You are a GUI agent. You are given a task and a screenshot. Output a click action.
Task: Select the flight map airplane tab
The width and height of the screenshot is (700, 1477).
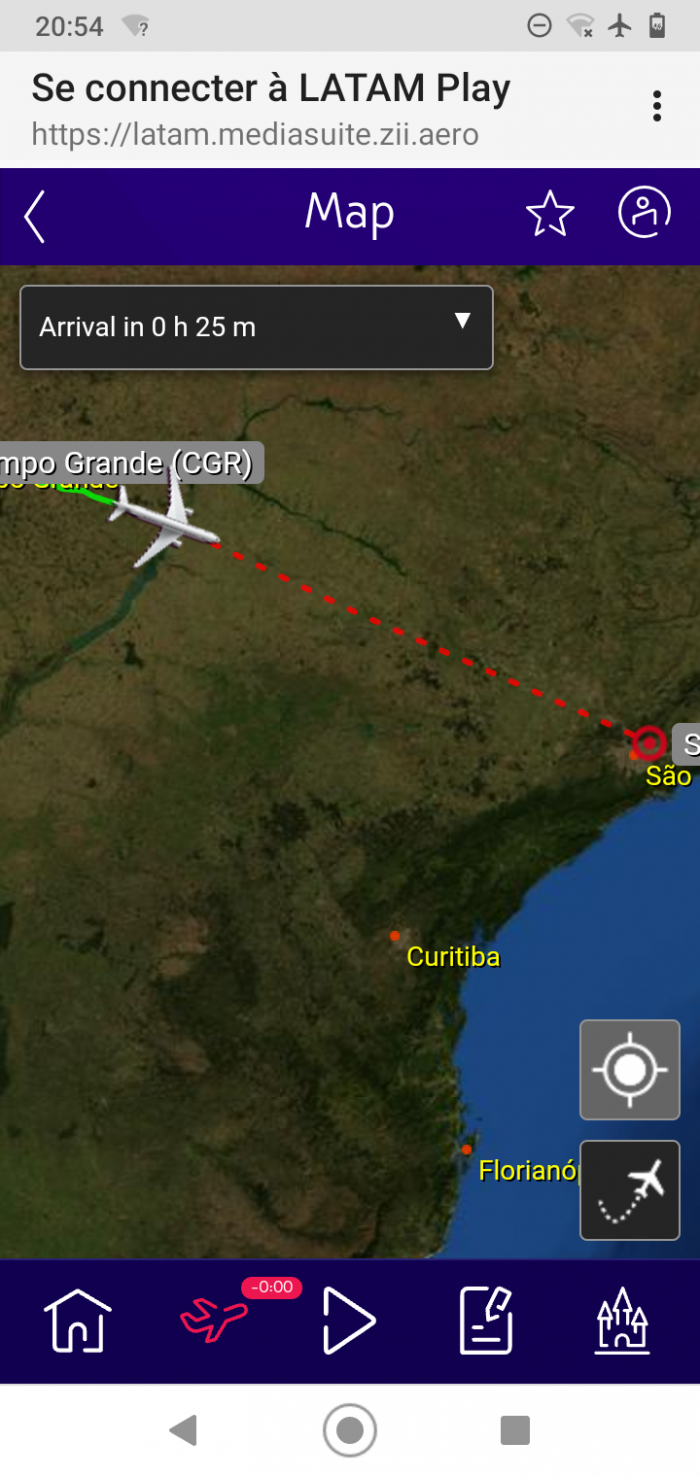pyautogui.click(x=214, y=1319)
